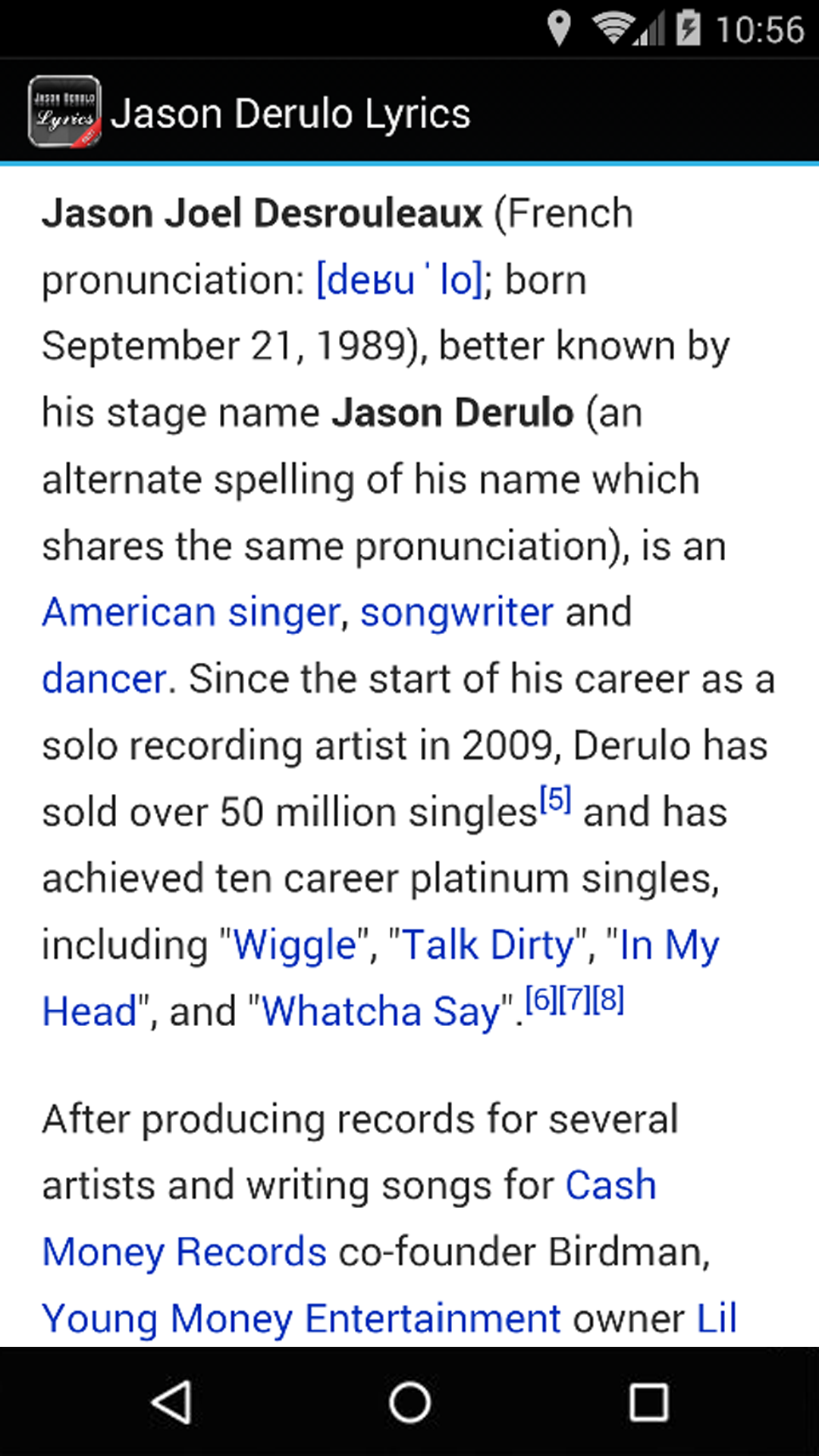Open the French pronunciation IPA link
Screen dimensions: 819x1456
point(399,281)
